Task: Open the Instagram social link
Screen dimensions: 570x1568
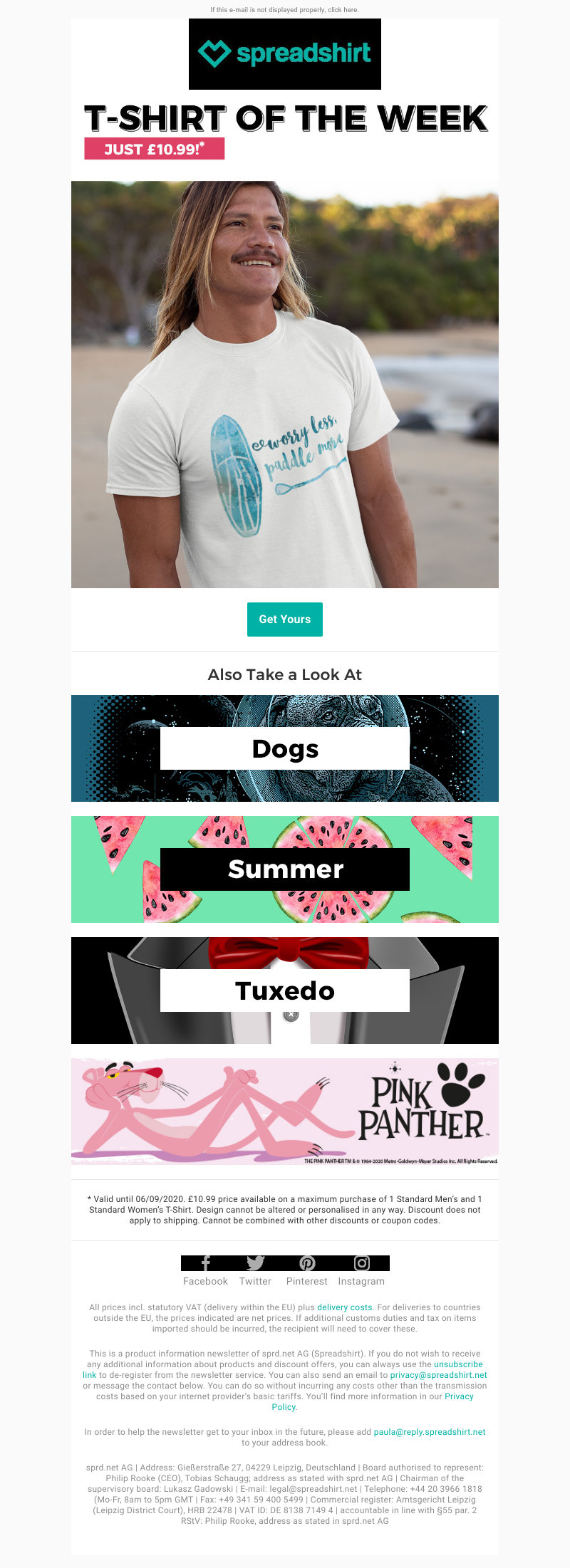Action: pyautogui.click(x=361, y=1272)
